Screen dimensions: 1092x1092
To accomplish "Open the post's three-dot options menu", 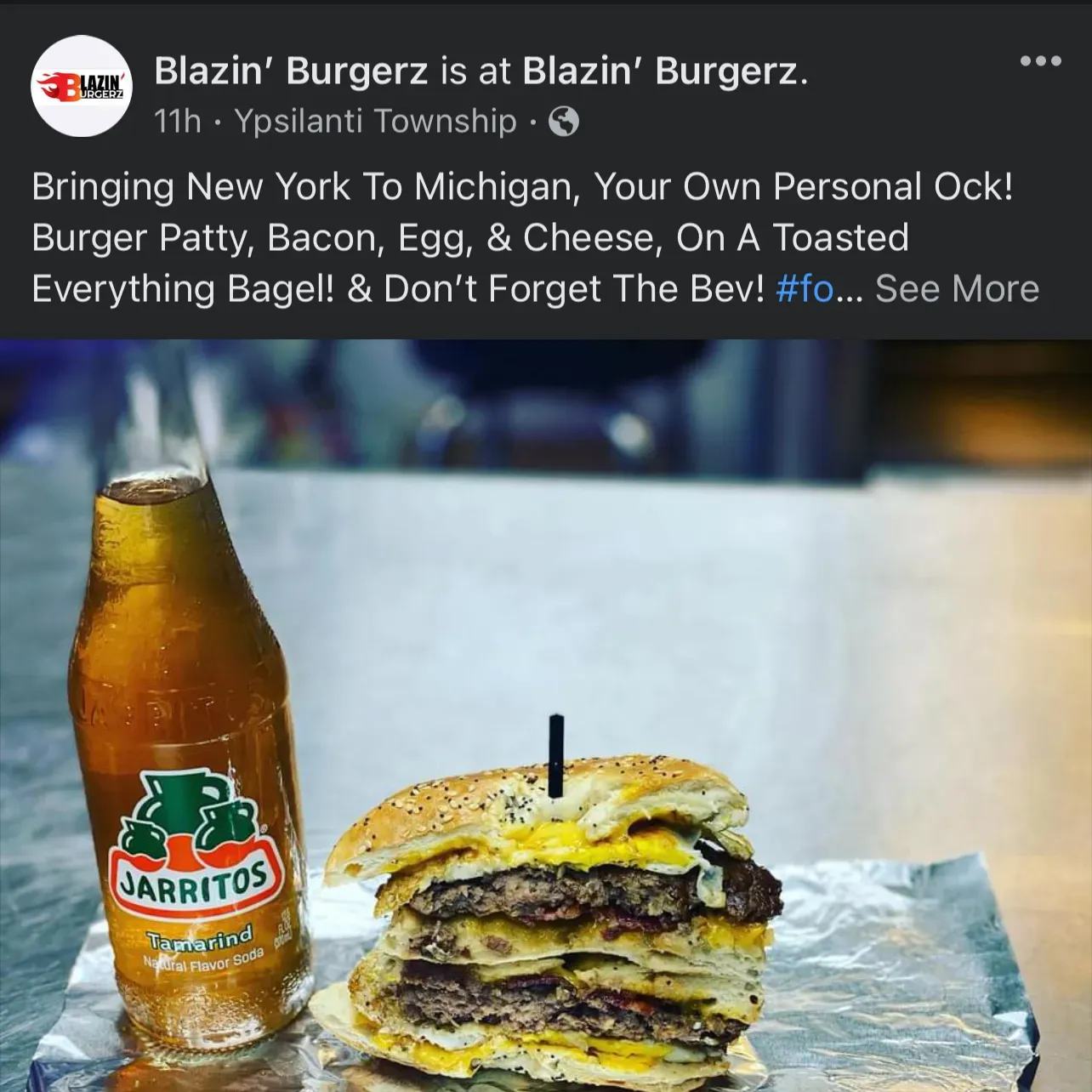I will pos(1040,61).
